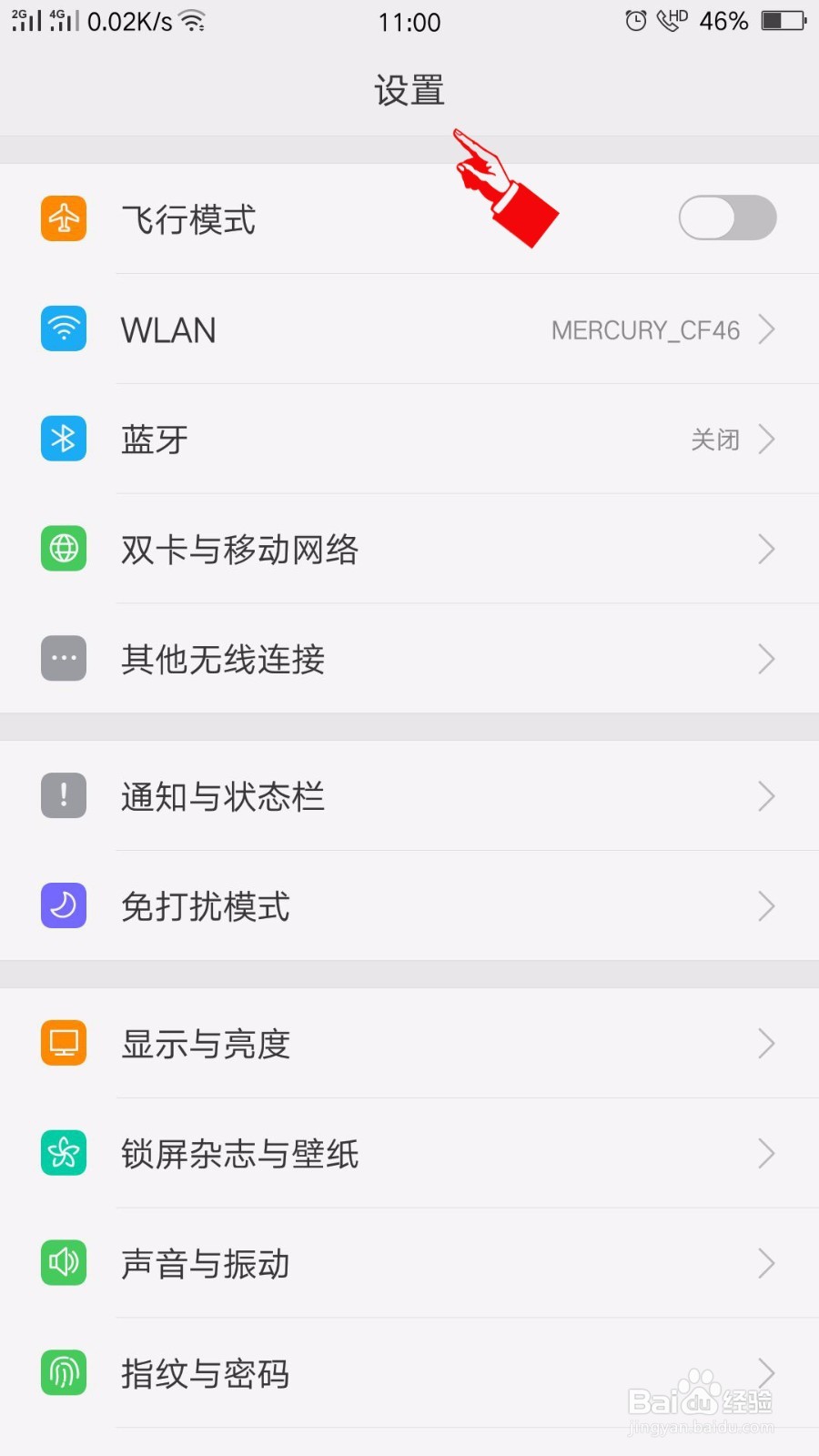
Task: Select the Bluetooth icon
Action: [63, 439]
